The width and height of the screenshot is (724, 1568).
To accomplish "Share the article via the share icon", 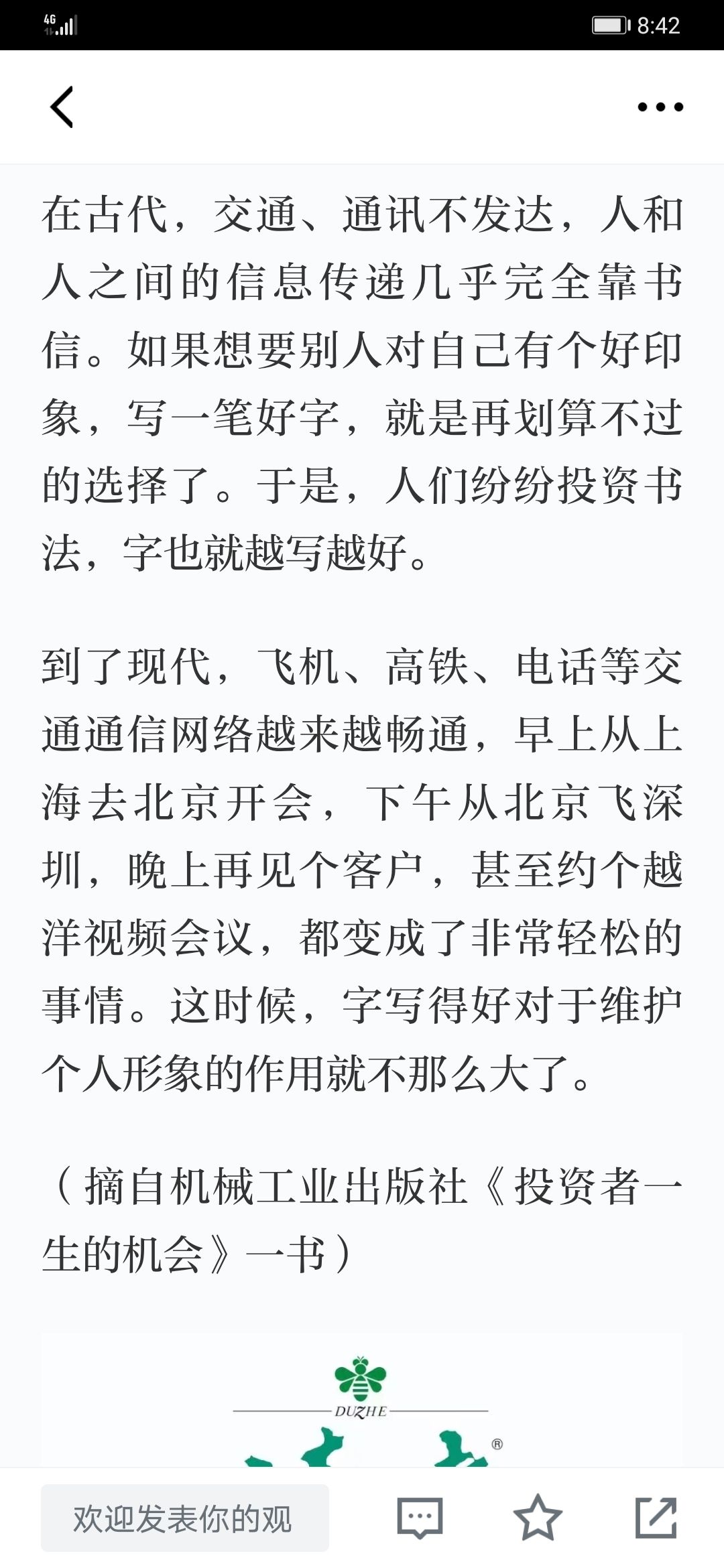I will point(656,1518).
